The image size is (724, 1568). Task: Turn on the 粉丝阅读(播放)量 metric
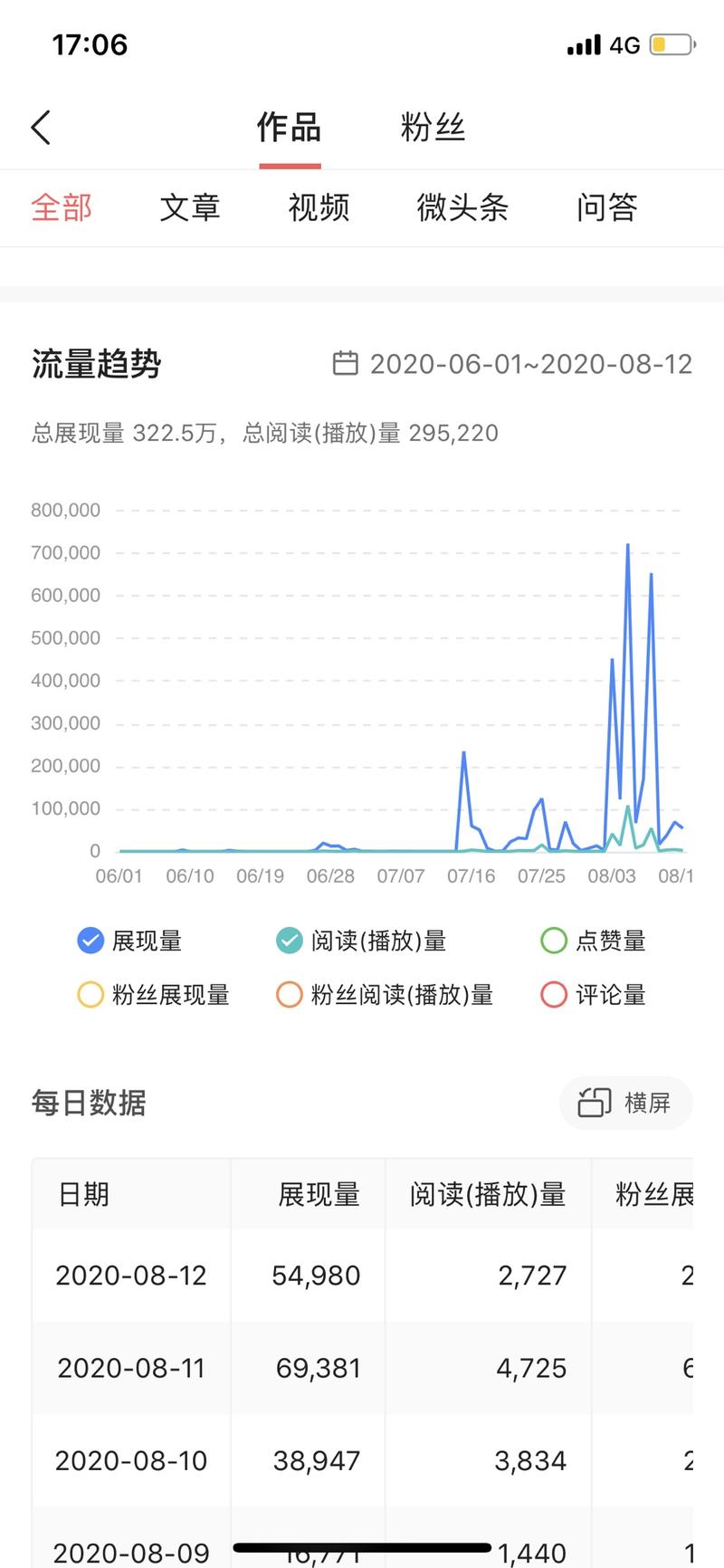(288, 995)
